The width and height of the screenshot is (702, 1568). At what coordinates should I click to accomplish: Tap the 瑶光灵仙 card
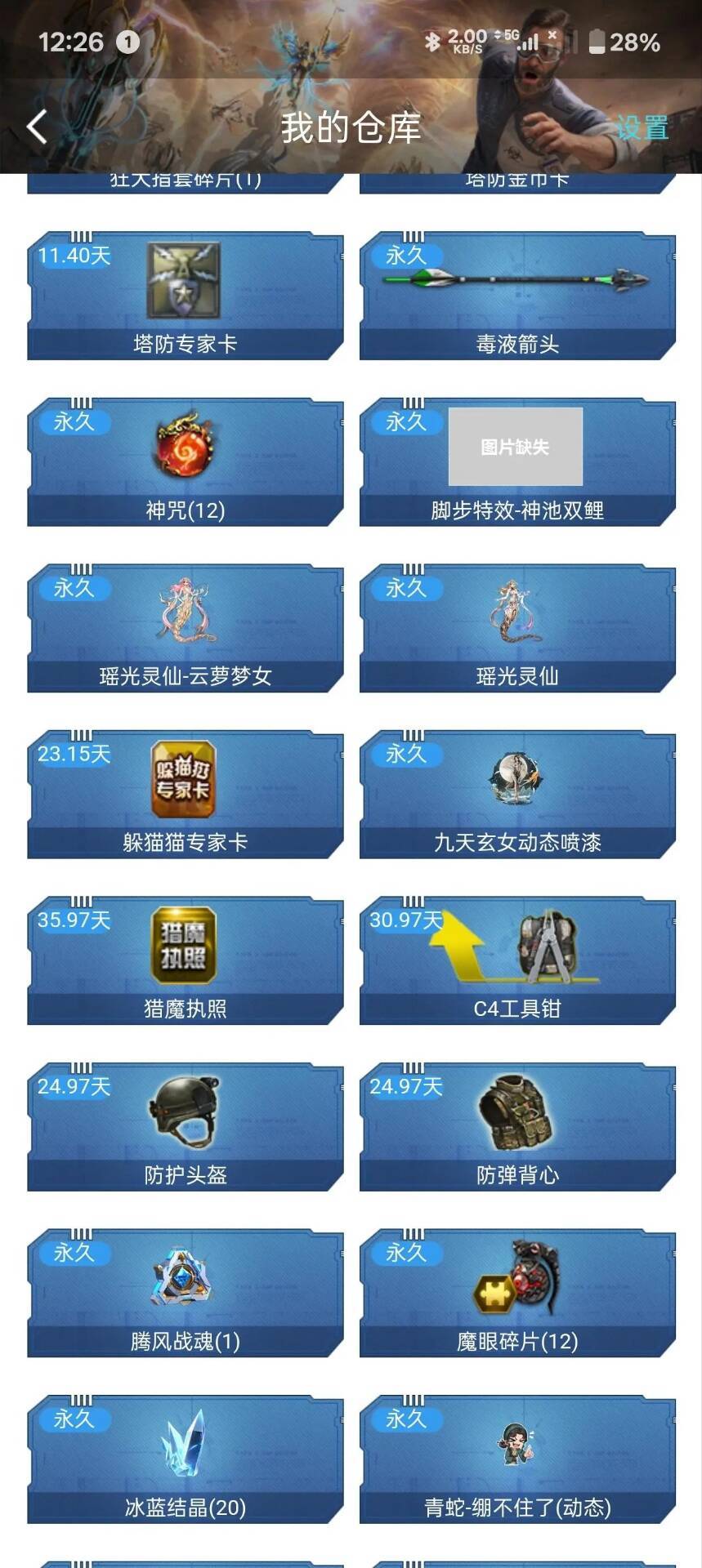pyautogui.click(x=517, y=628)
